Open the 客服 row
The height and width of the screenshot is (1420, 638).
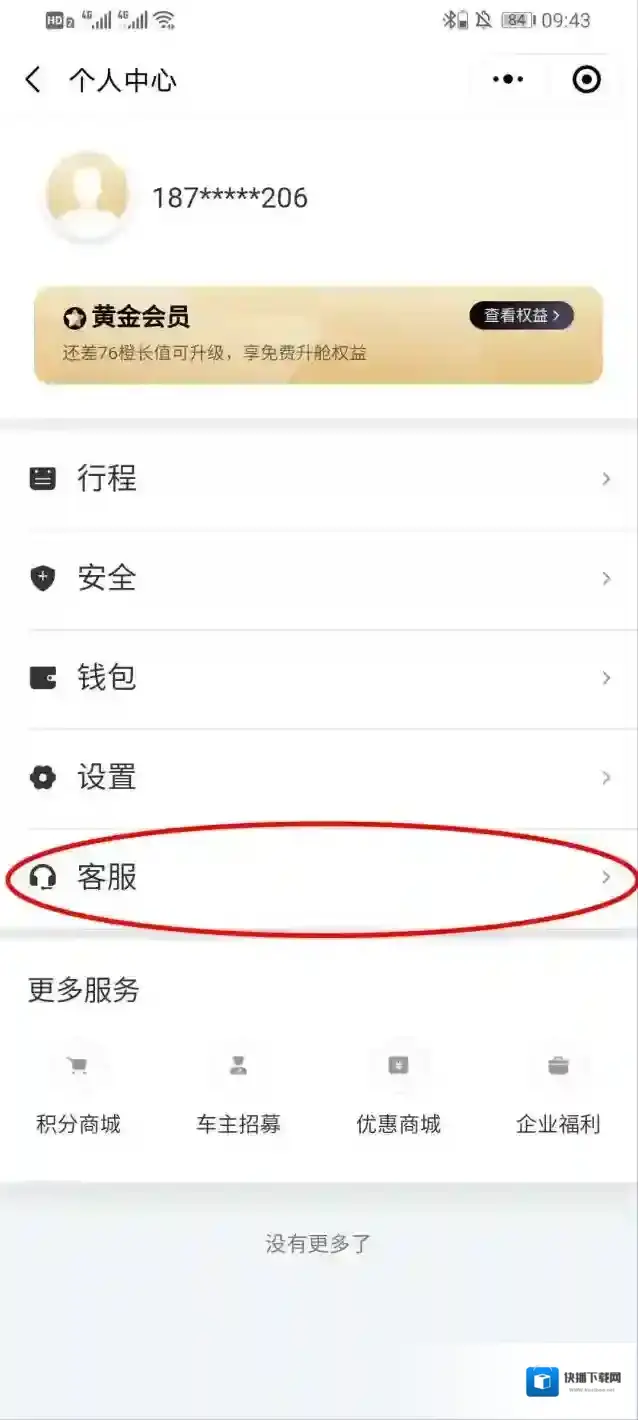click(x=319, y=878)
